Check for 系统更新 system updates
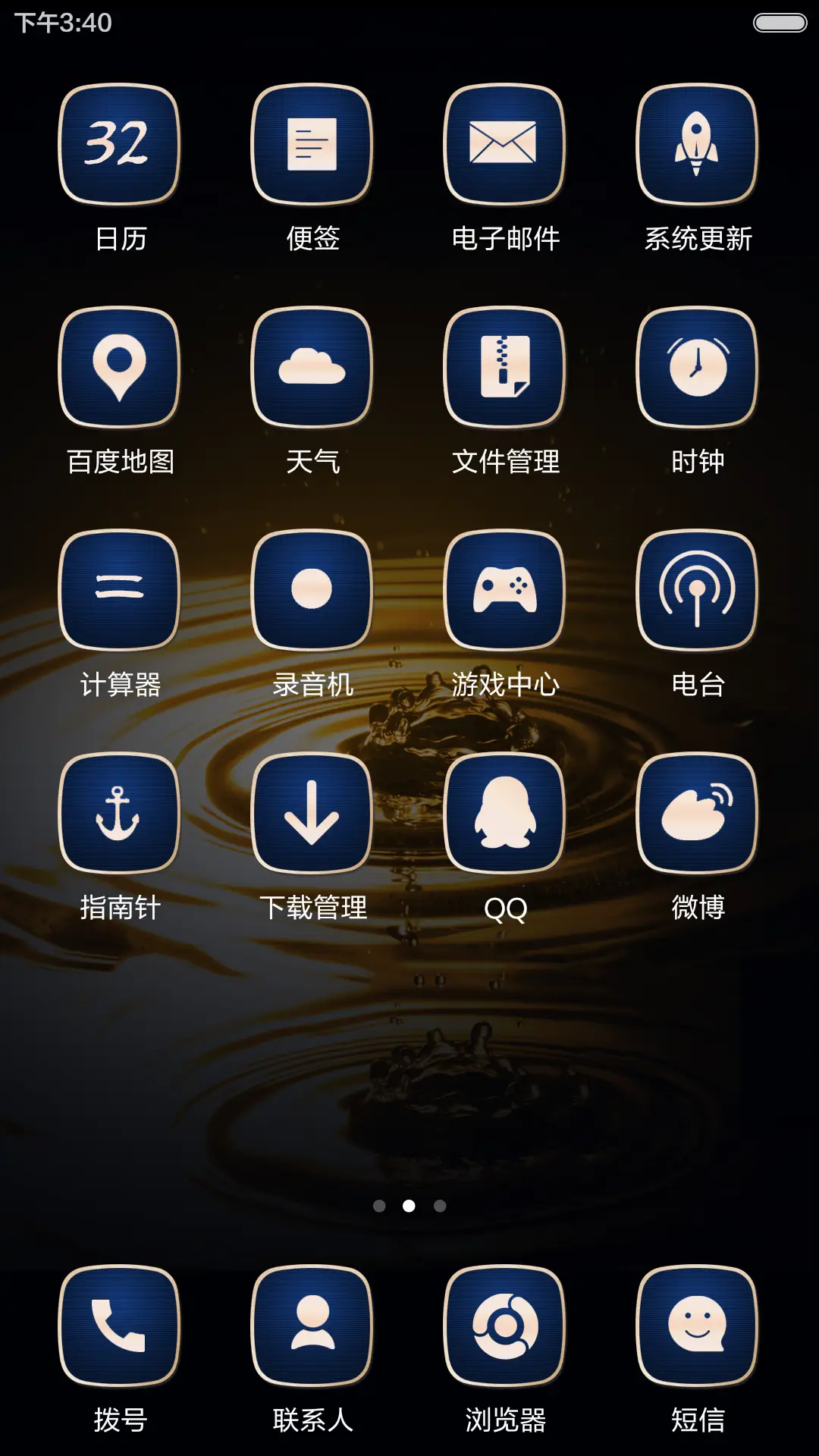Screen dimensions: 819x1456 coord(696,146)
